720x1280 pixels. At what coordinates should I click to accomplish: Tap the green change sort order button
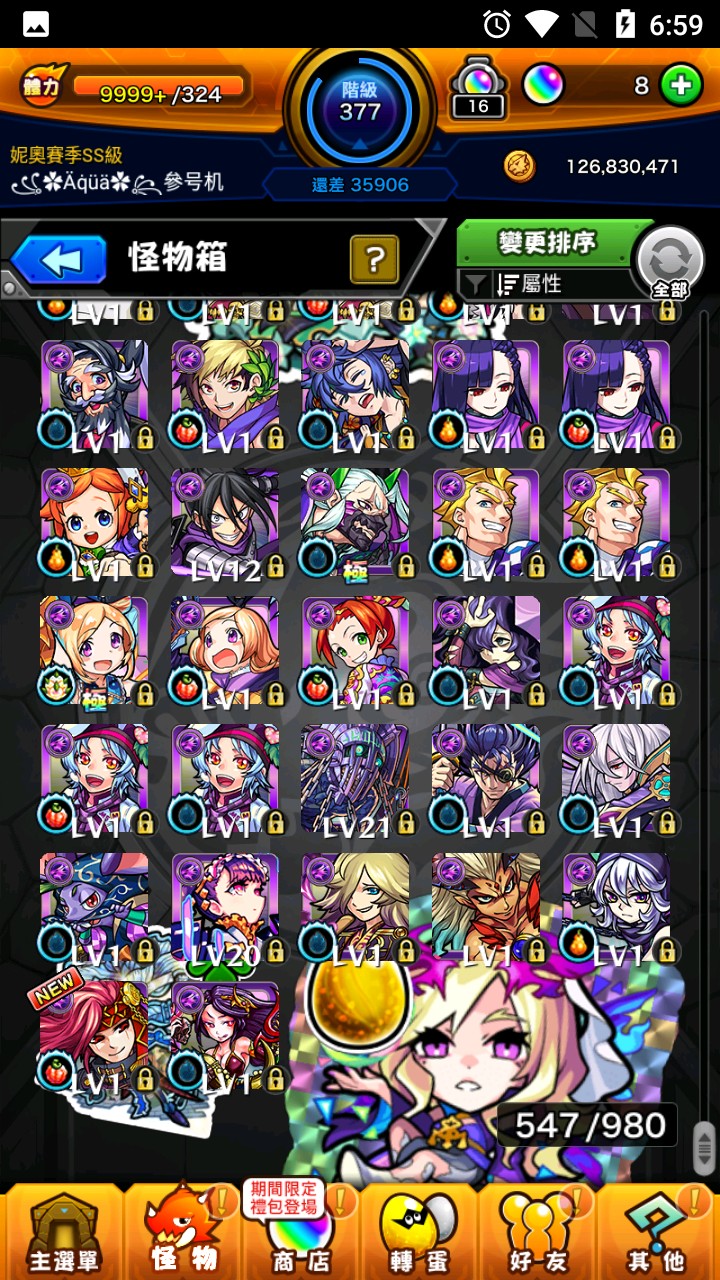coord(546,242)
